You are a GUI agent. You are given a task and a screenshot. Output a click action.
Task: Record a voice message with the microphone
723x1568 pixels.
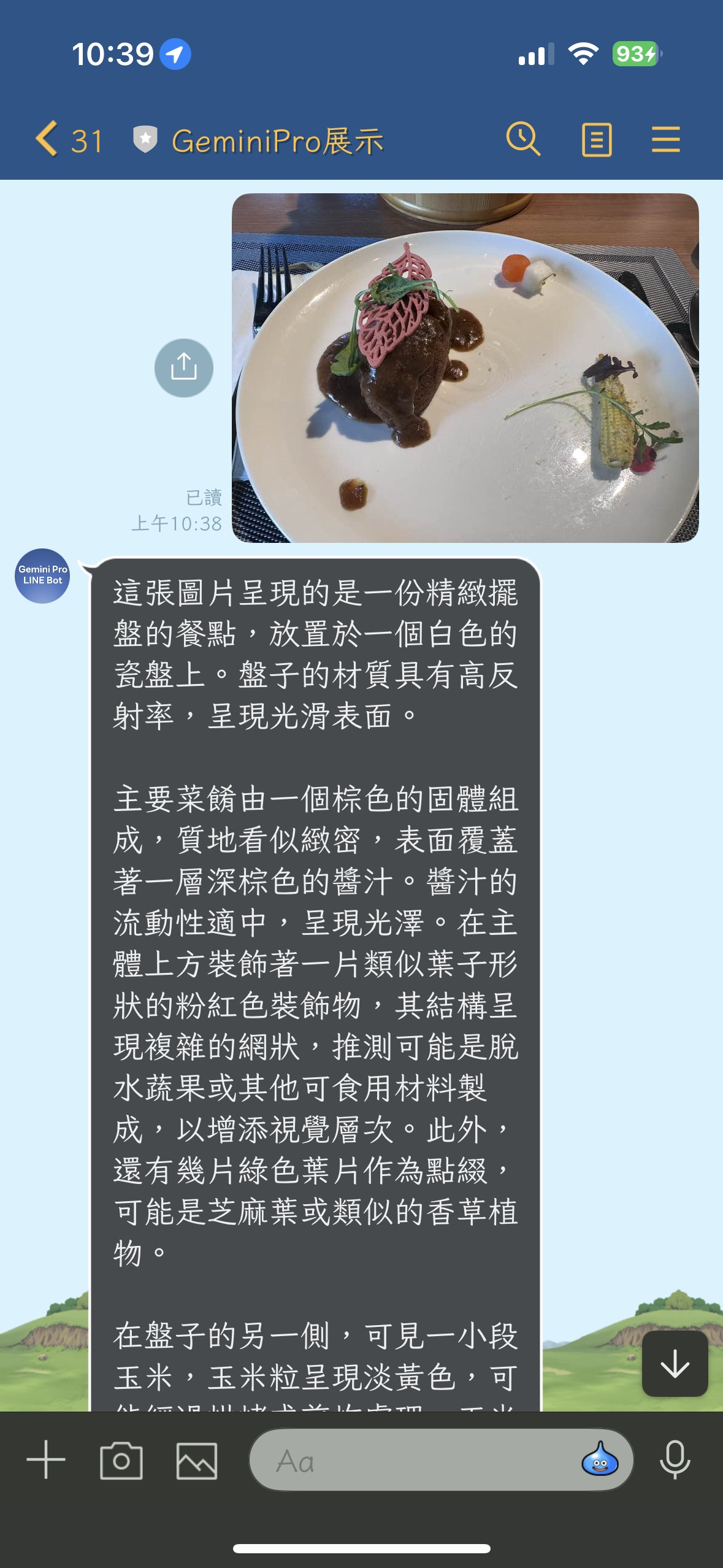tap(675, 1460)
